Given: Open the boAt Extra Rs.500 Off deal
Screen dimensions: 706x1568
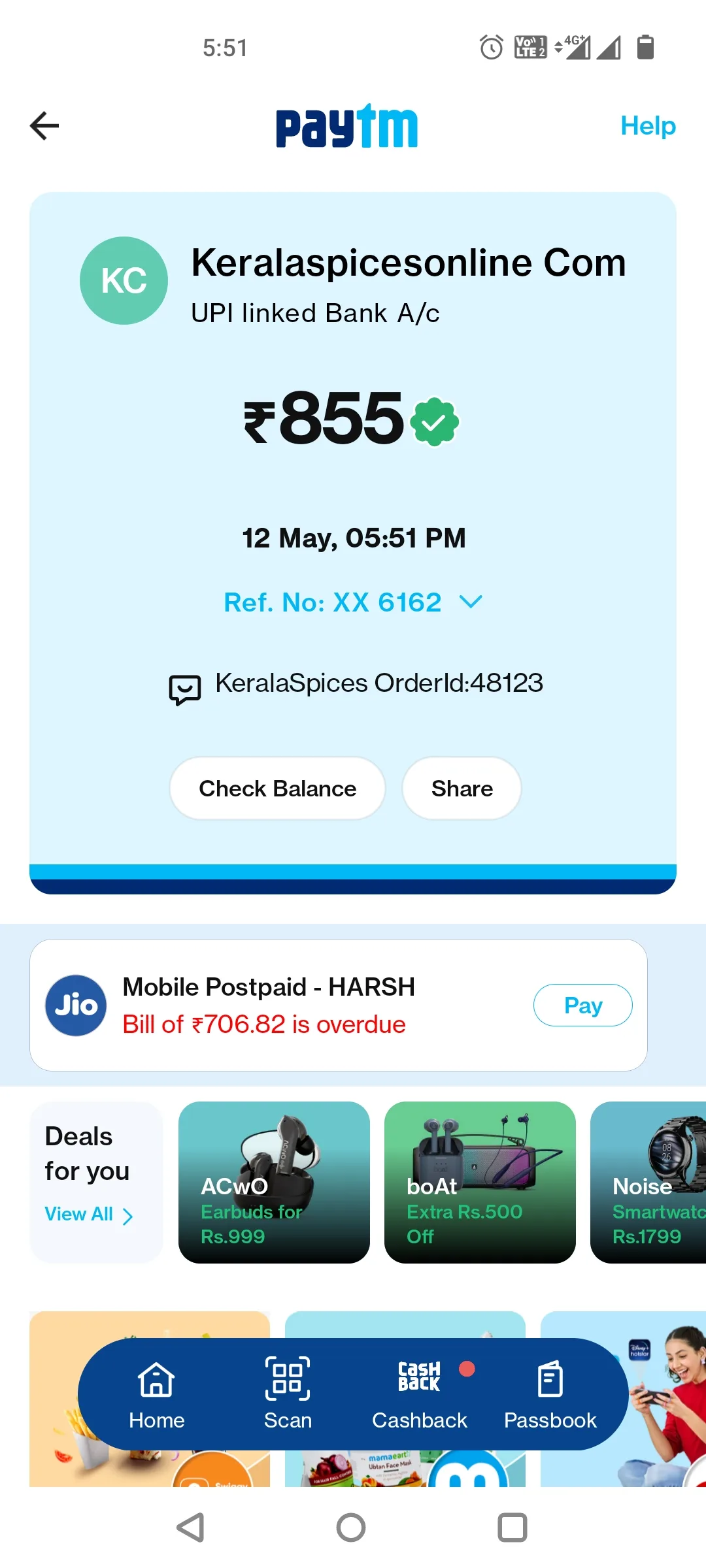Looking at the screenshot, I should tap(480, 1182).
